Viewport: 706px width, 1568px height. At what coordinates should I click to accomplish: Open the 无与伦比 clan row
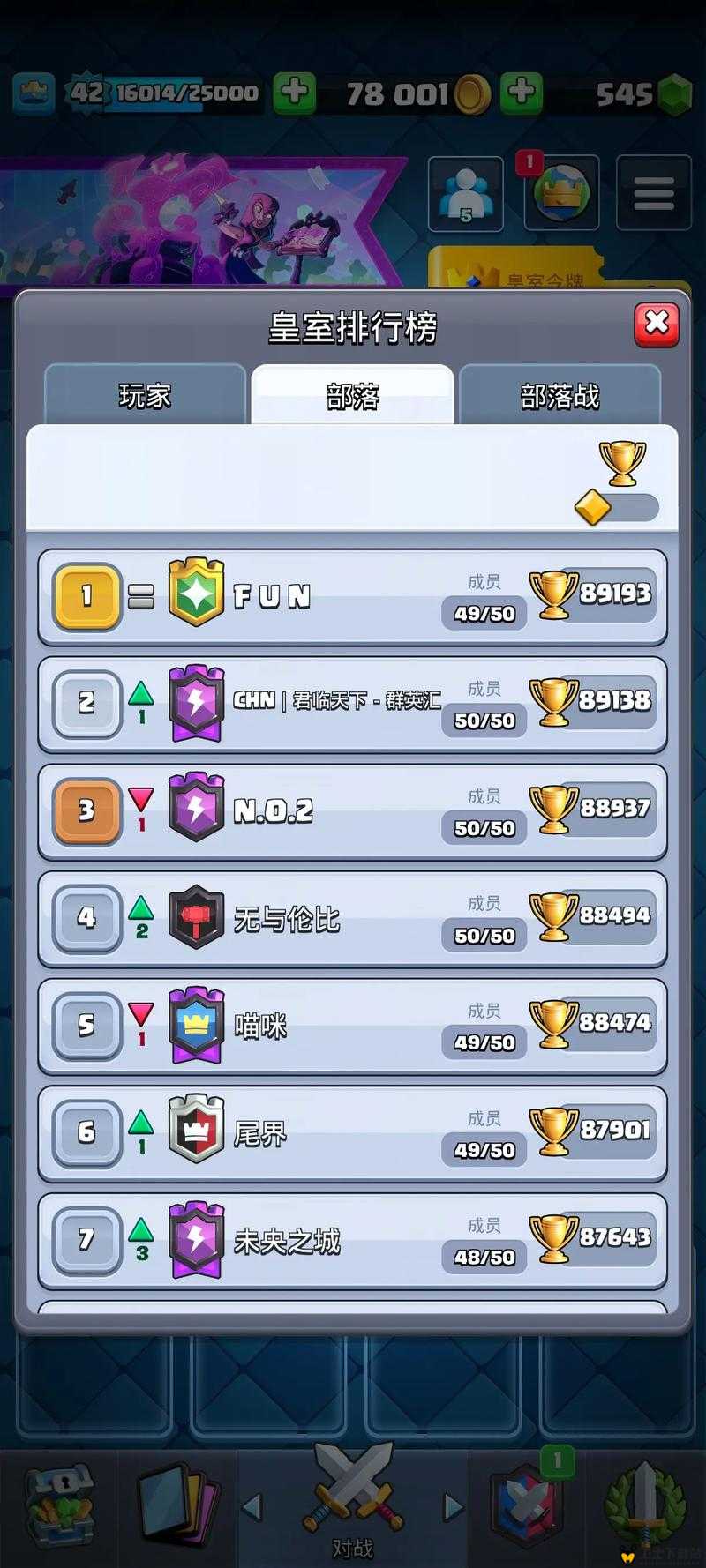tap(352, 919)
